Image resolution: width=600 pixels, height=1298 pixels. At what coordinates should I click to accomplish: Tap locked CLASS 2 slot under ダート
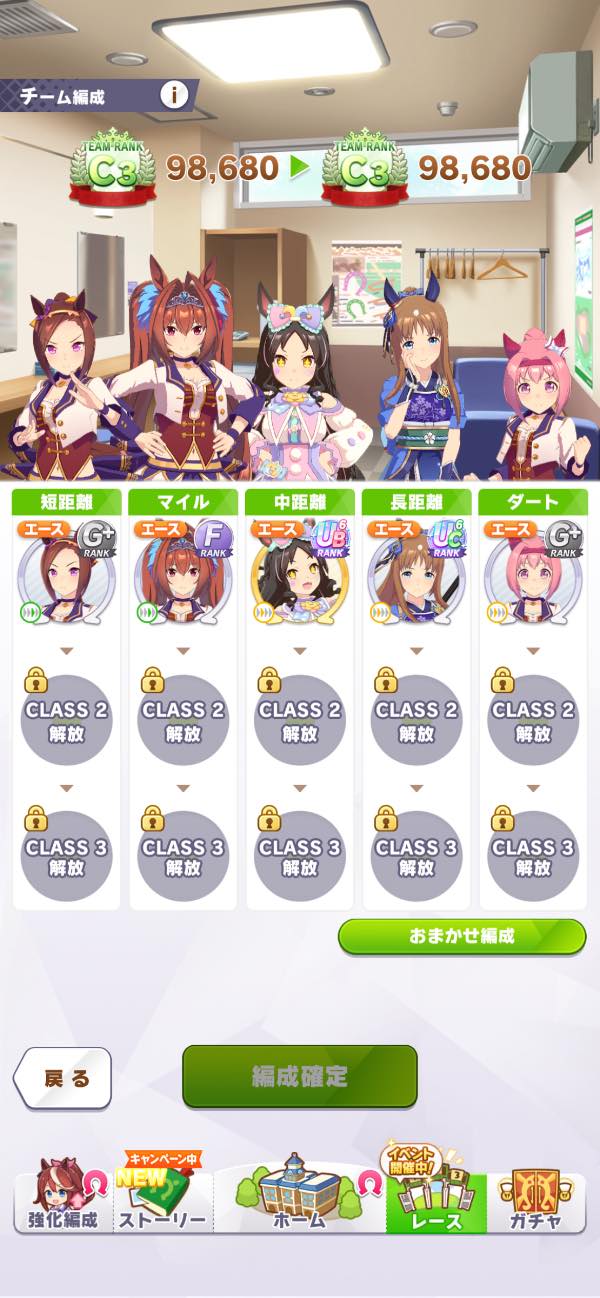[x=533, y=720]
